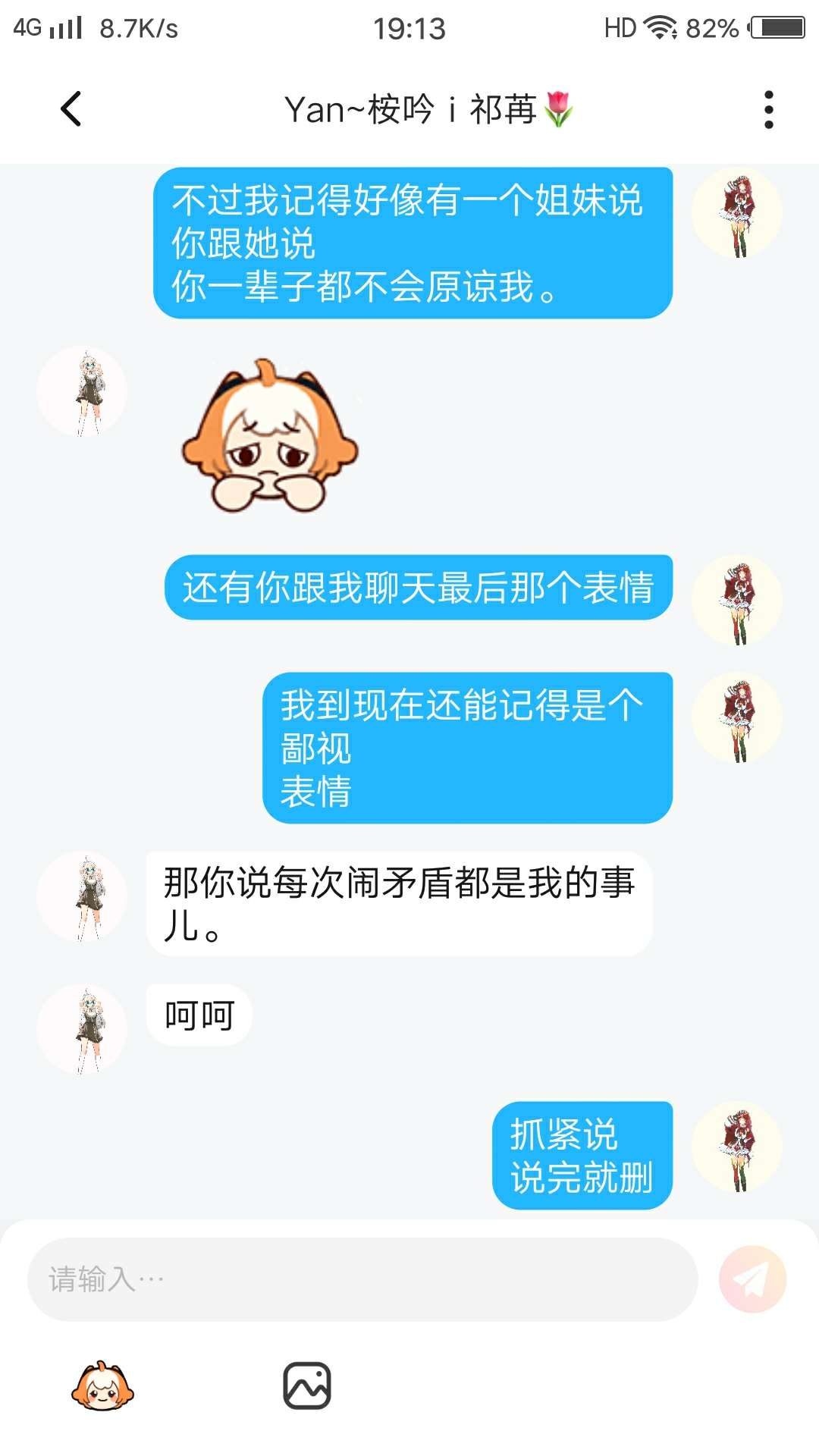
Task: Open the sticker emoji picker
Action: point(102,1385)
